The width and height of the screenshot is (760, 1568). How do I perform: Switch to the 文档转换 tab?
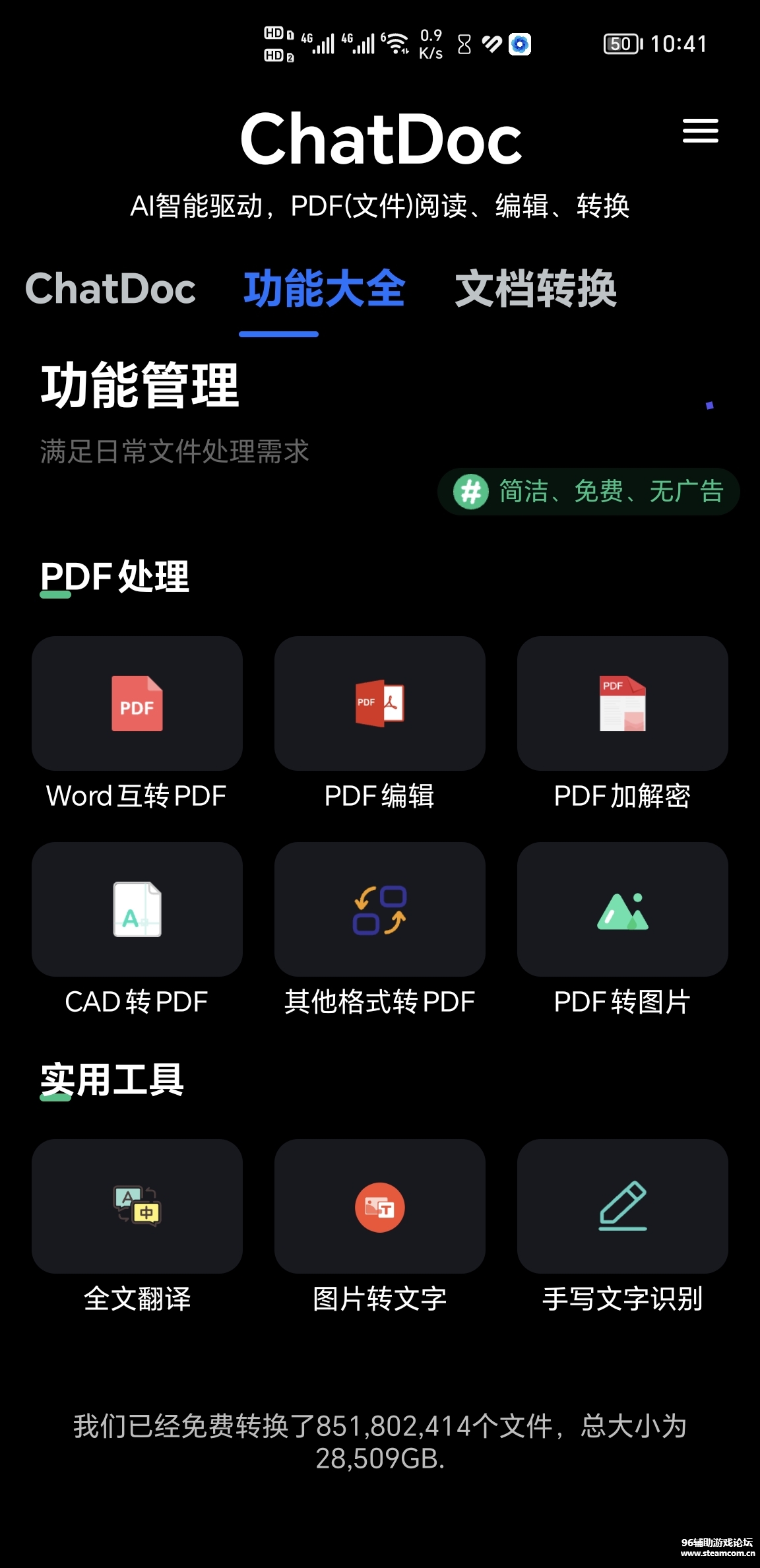pyautogui.click(x=535, y=289)
